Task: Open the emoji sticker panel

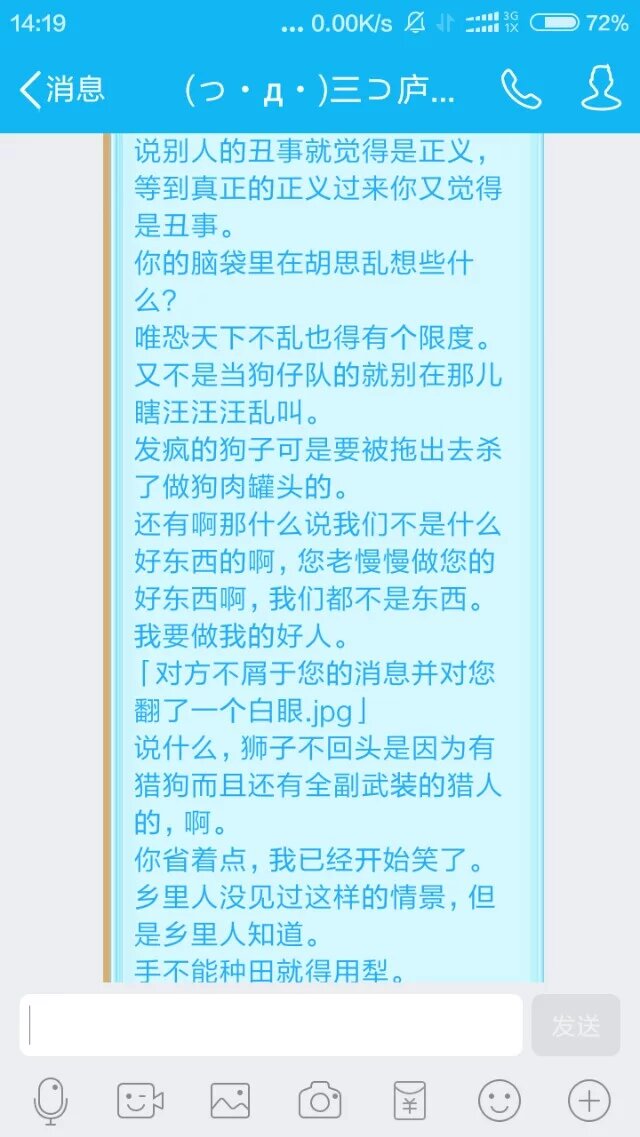Action: tap(499, 1101)
